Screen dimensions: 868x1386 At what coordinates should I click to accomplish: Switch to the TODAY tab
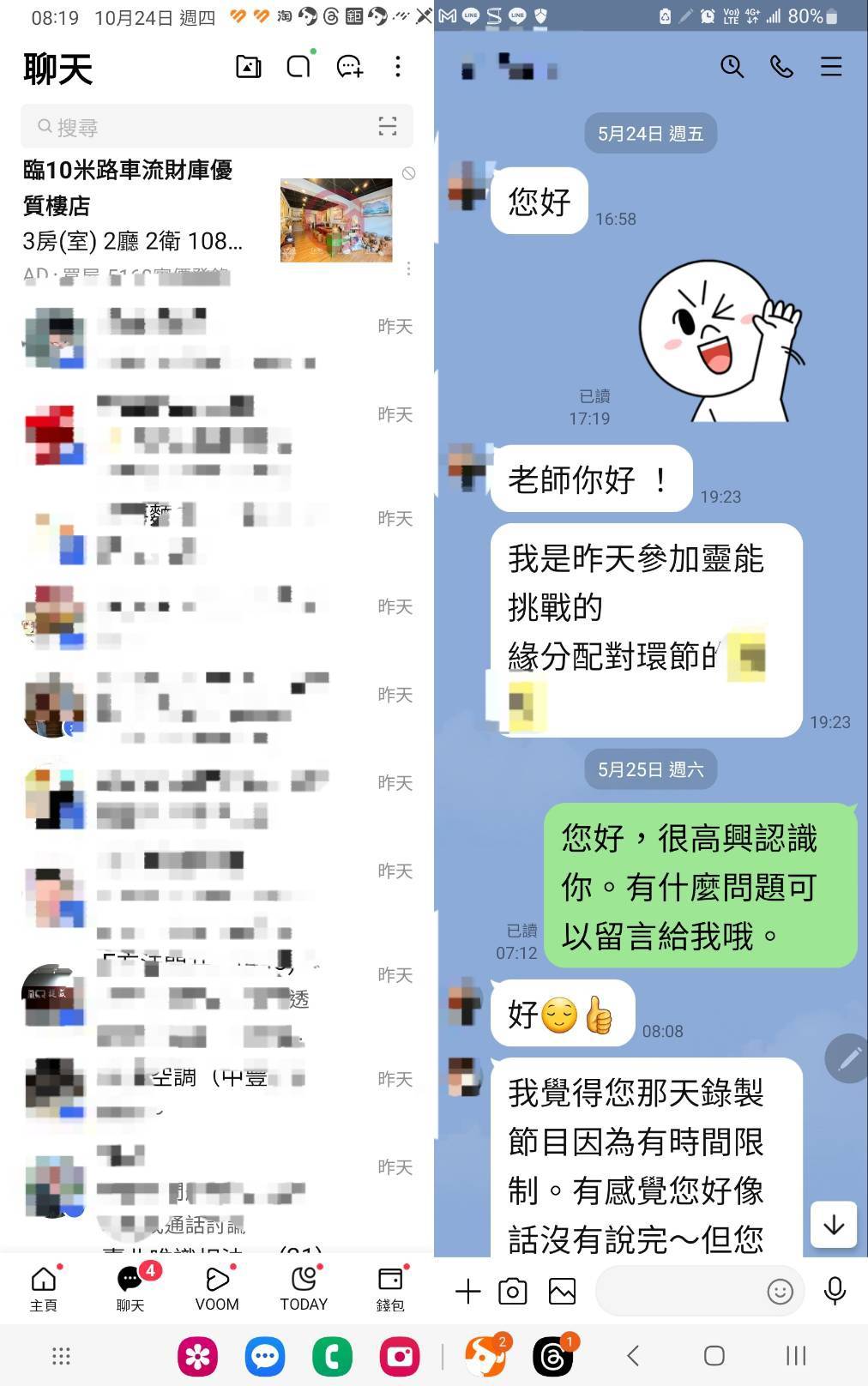[304, 1288]
